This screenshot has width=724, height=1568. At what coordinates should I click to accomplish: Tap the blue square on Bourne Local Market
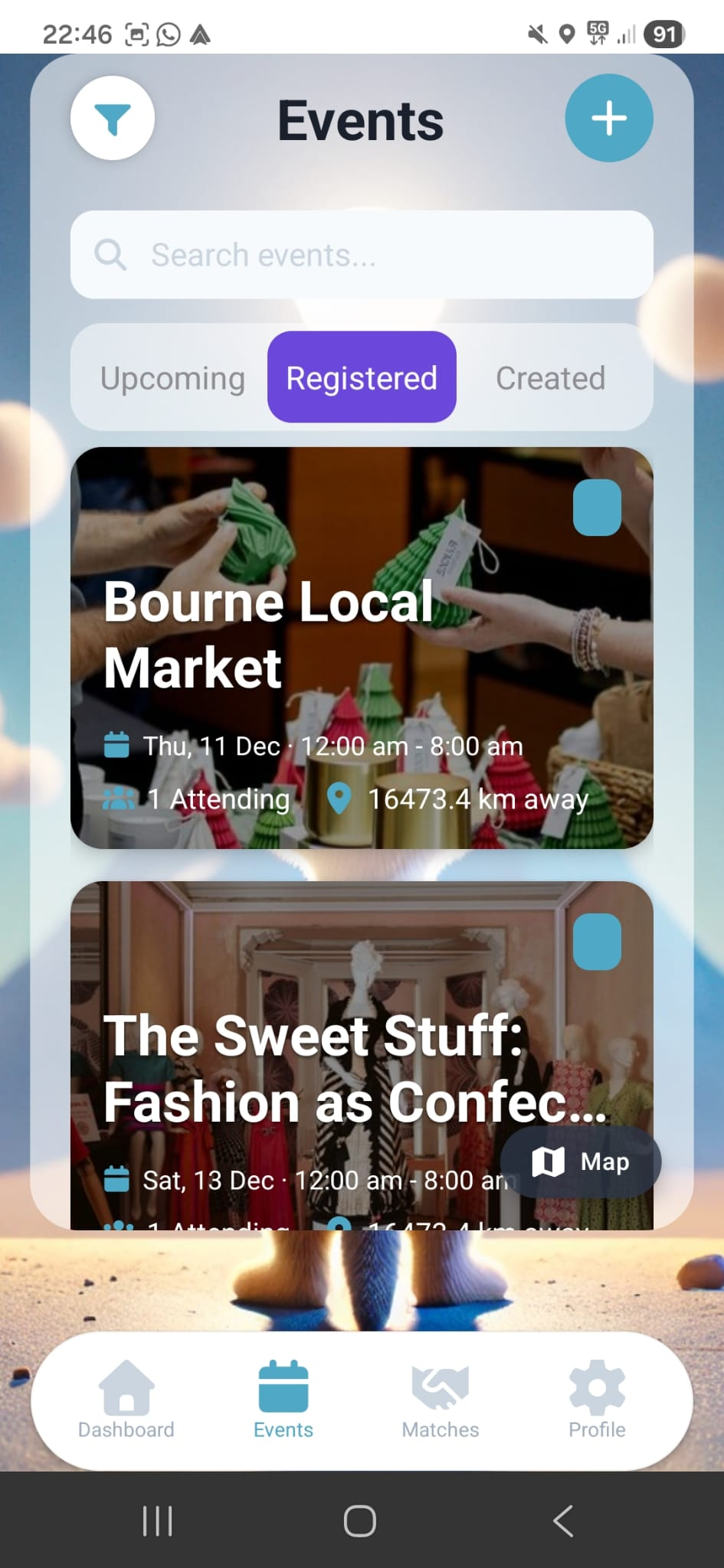point(597,508)
